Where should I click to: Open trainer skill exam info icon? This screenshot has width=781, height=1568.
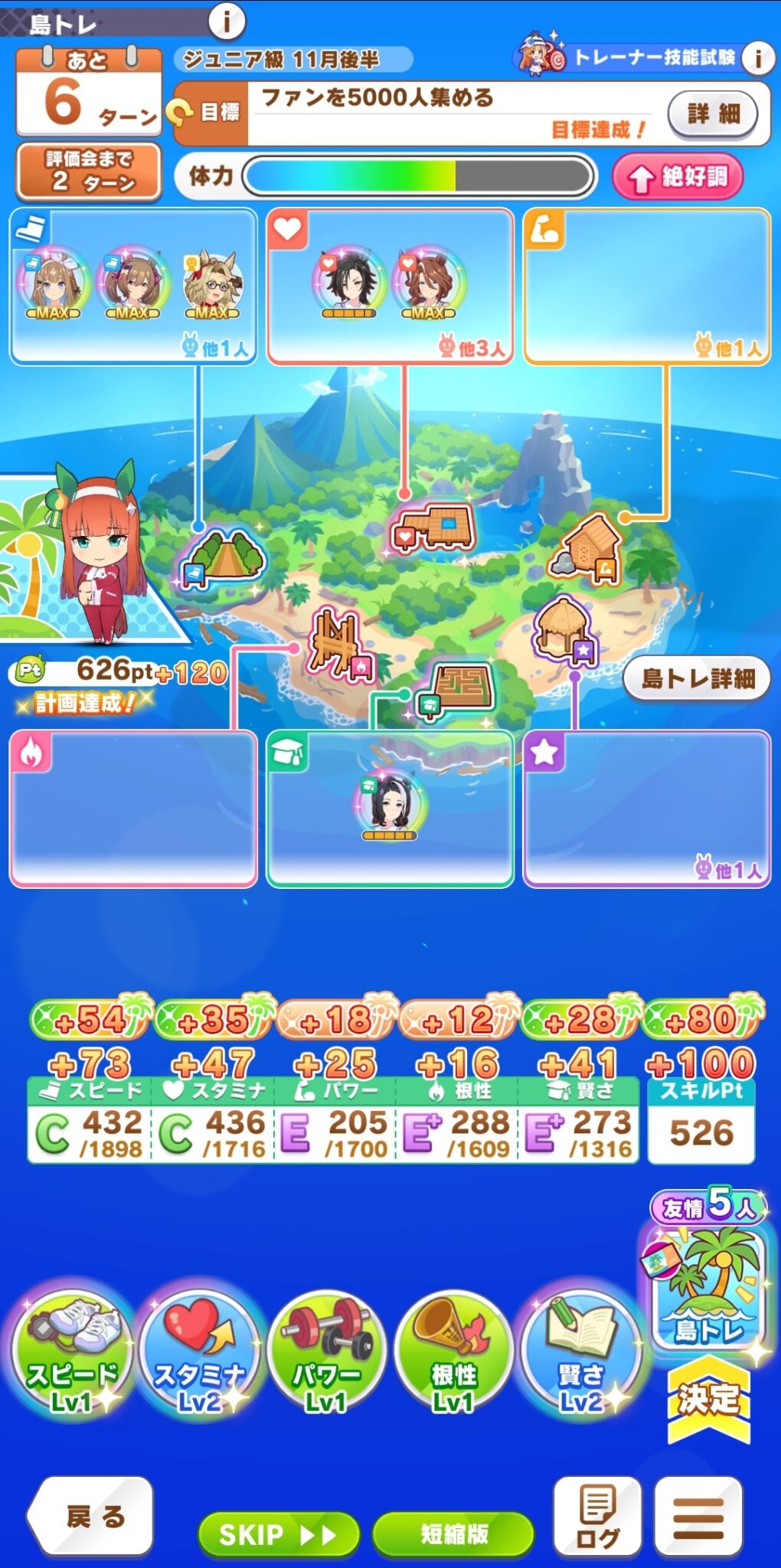(757, 57)
